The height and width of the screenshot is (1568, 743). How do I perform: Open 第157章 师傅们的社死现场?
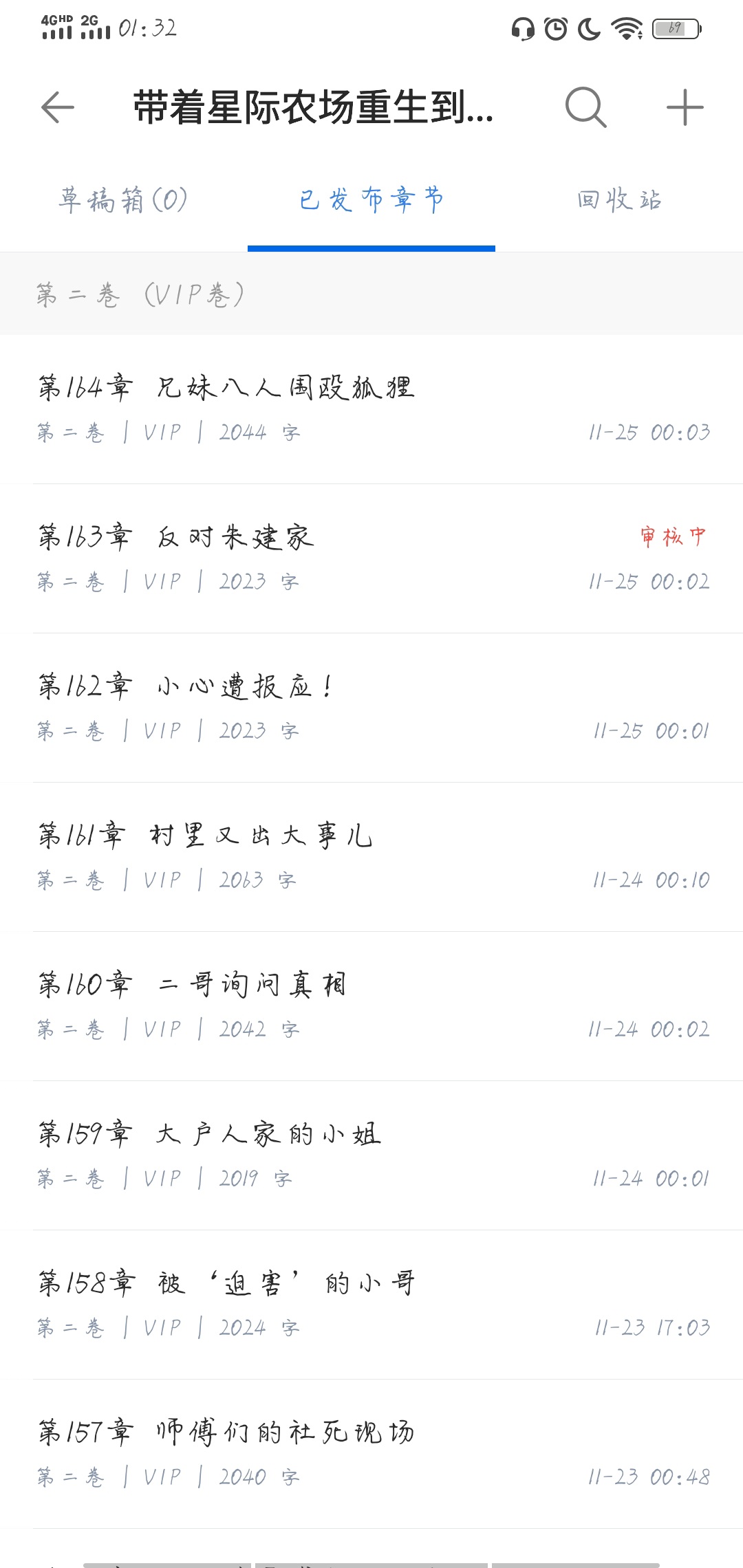point(371,1454)
